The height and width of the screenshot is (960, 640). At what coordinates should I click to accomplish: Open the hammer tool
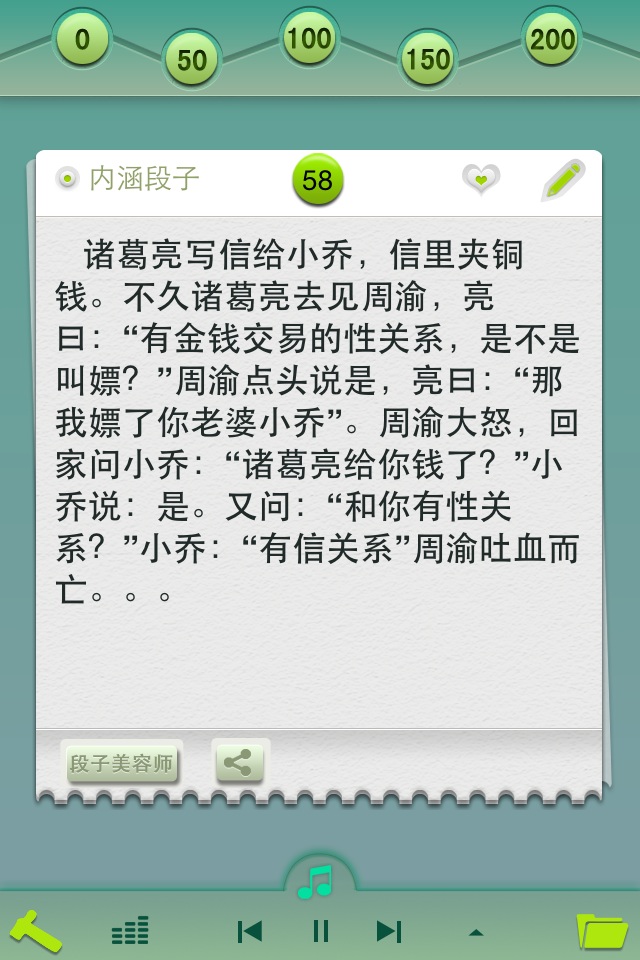pos(35,930)
